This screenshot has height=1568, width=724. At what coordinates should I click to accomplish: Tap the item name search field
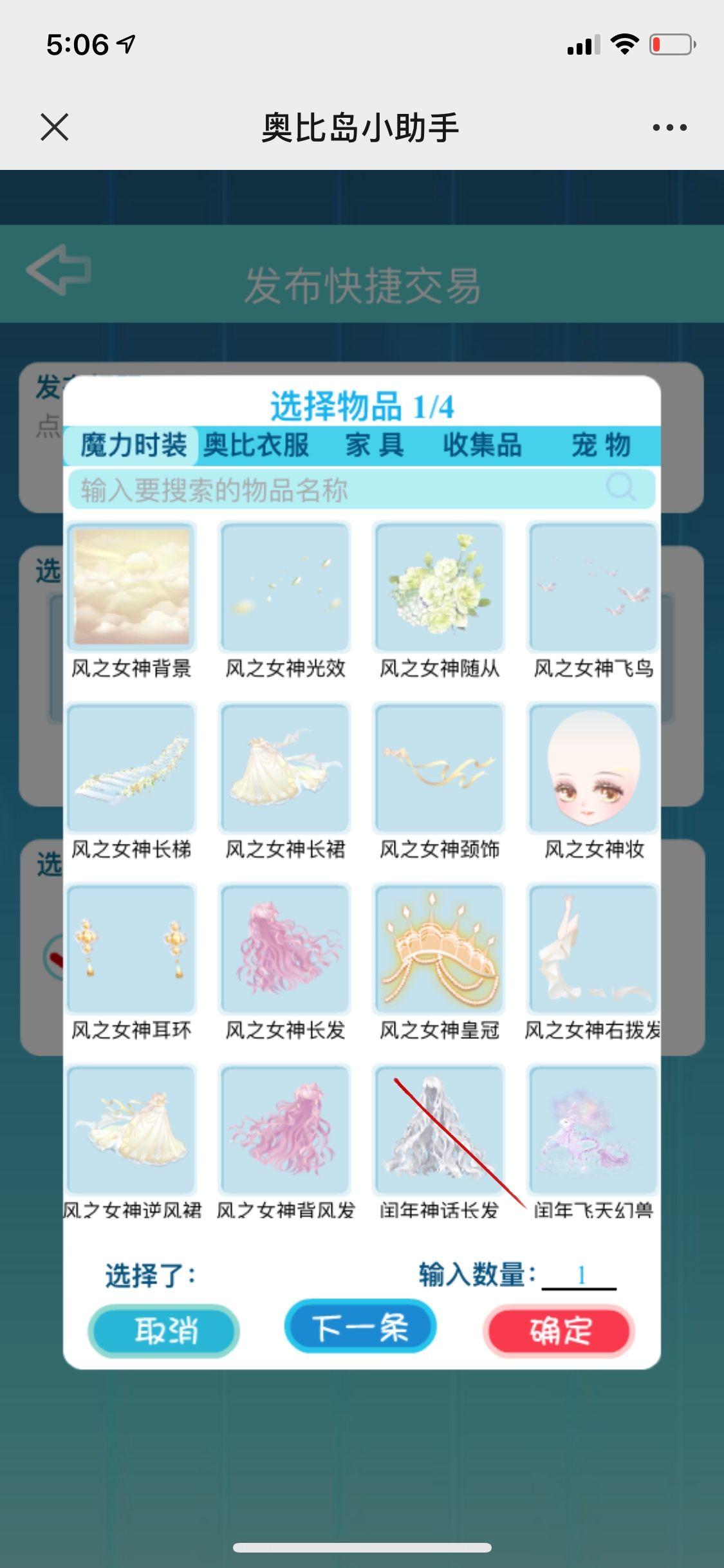tap(341, 490)
